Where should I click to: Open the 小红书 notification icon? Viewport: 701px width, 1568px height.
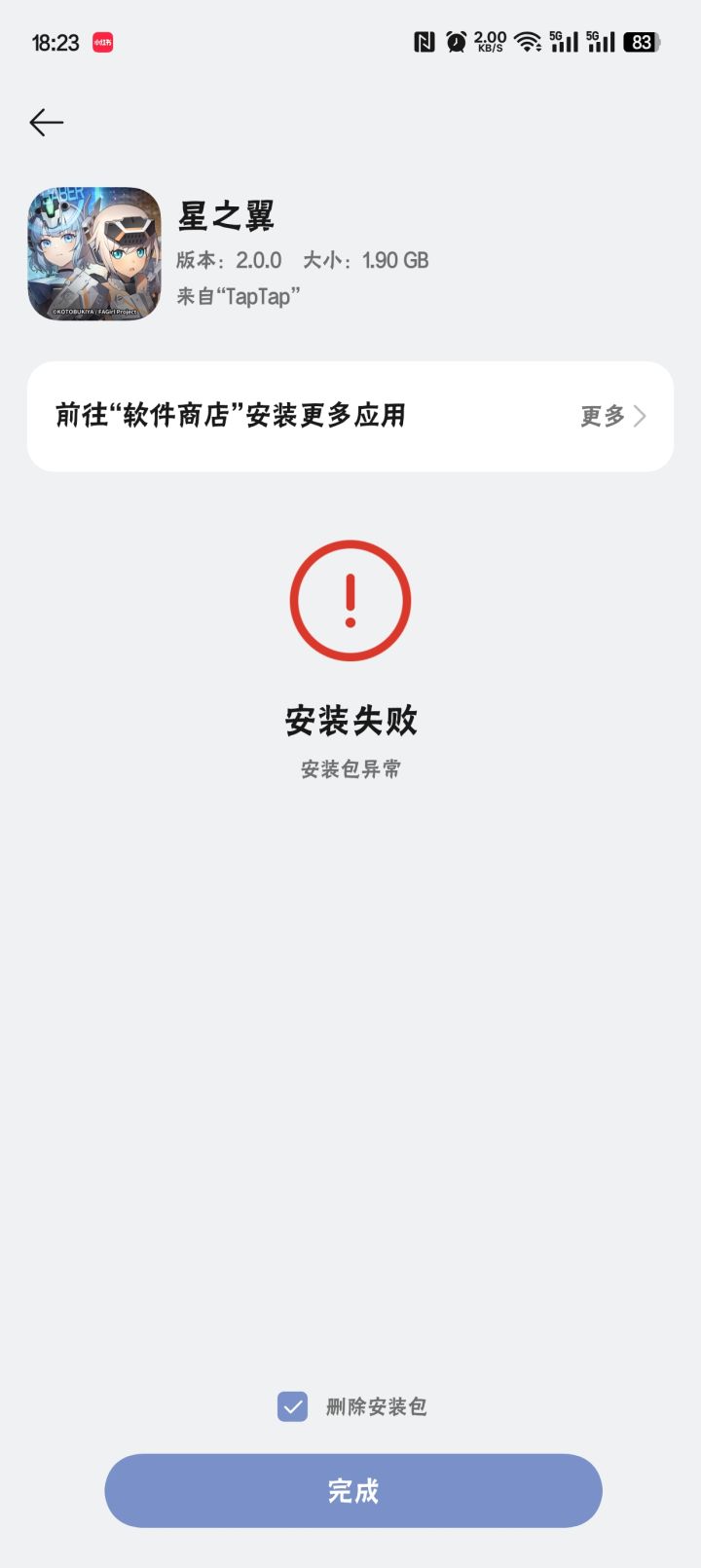(101, 43)
